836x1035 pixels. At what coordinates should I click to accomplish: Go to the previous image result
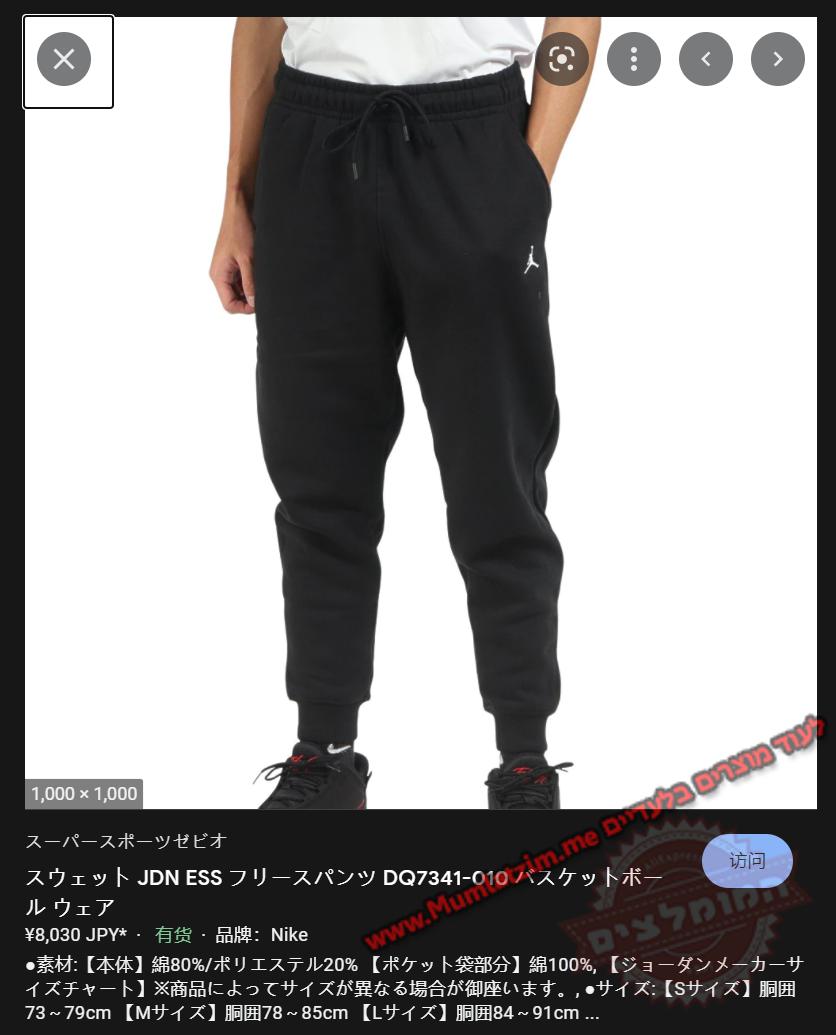point(706,59)
